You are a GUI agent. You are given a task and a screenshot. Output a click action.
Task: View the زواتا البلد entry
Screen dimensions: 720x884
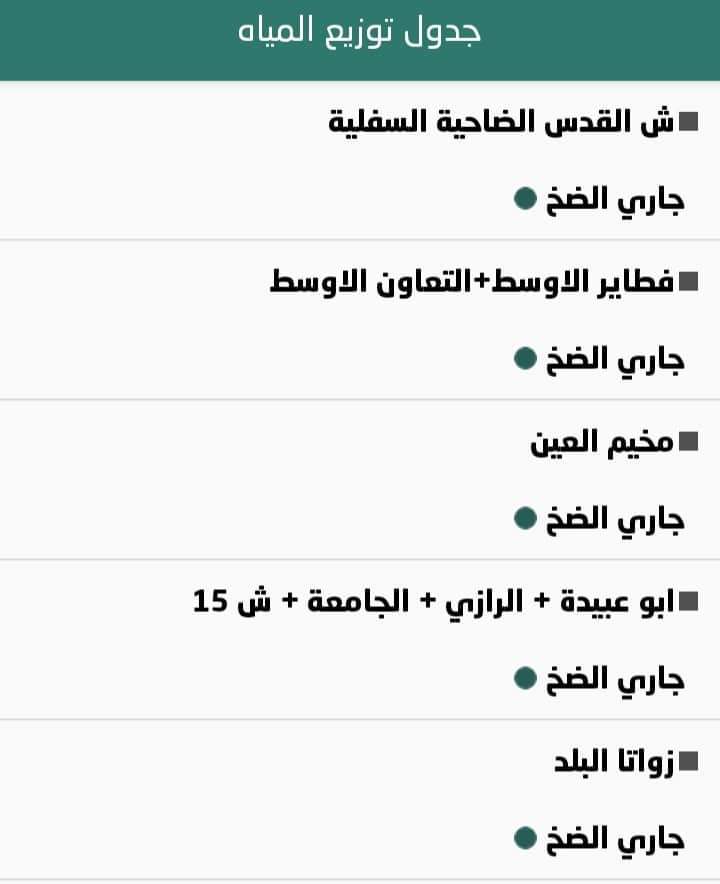(x=615, y=762)
